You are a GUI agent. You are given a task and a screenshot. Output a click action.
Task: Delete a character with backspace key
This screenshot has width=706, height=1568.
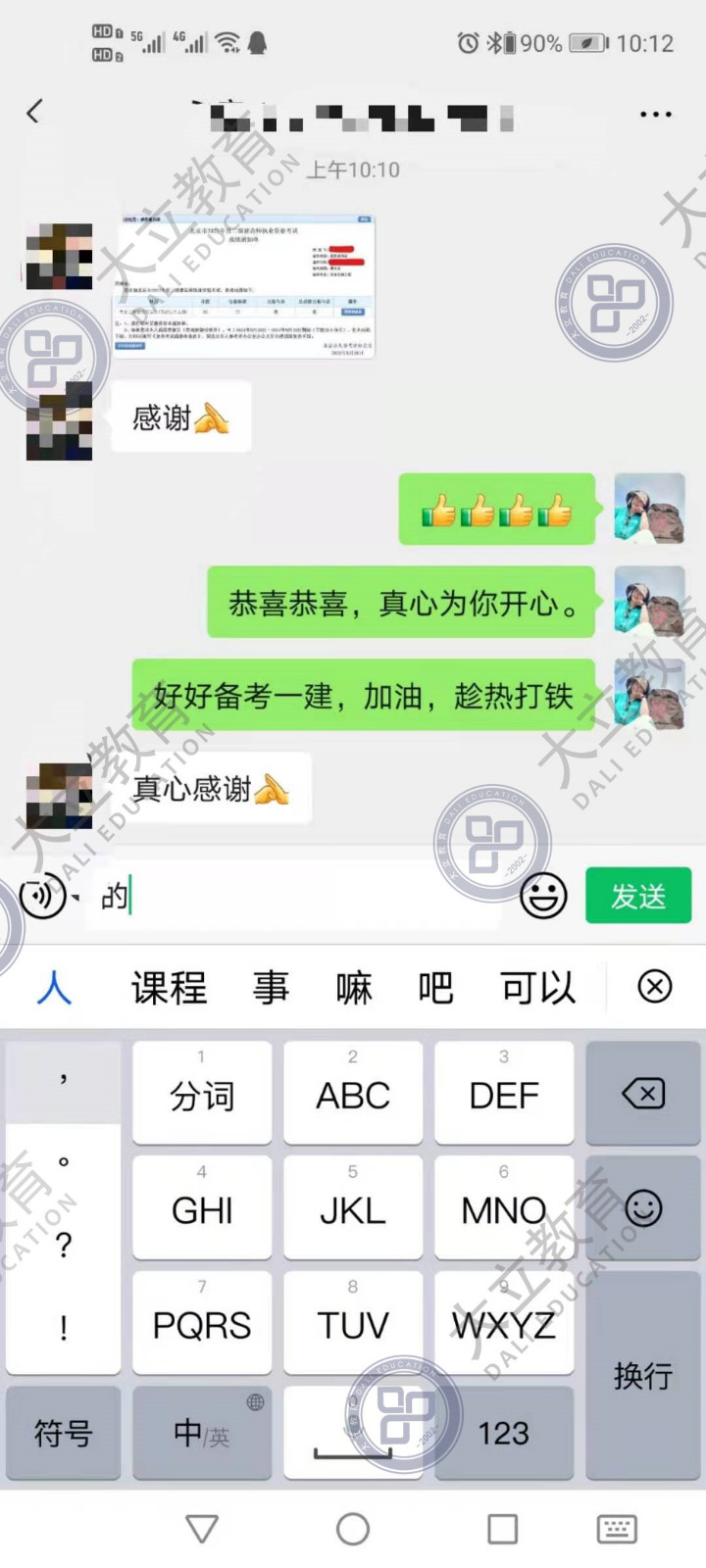point(643,1093)
